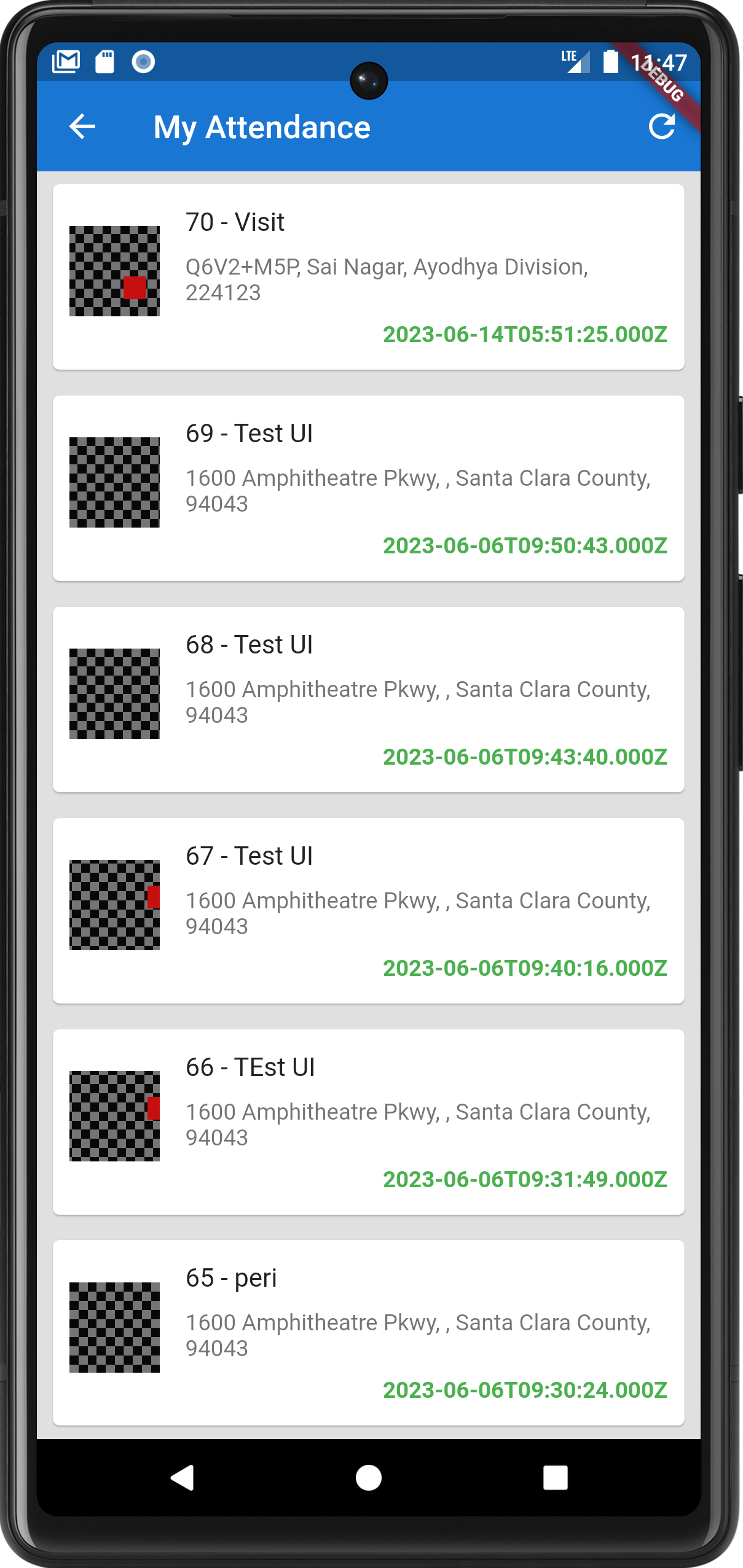Open recent apps from navigation bar
Screen dimensions: 743x1568
coord(556,1478)
